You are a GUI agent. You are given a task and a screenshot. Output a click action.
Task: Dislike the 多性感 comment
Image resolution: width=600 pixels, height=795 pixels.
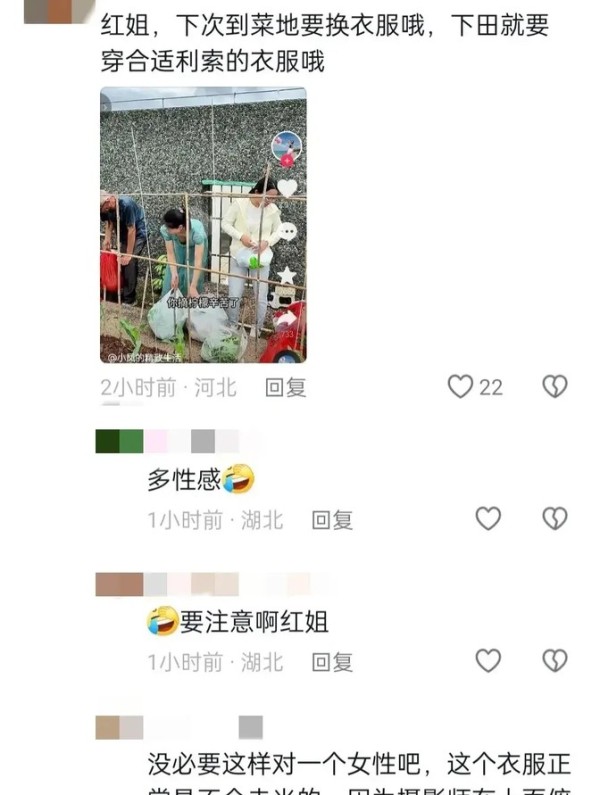point(554,518)
